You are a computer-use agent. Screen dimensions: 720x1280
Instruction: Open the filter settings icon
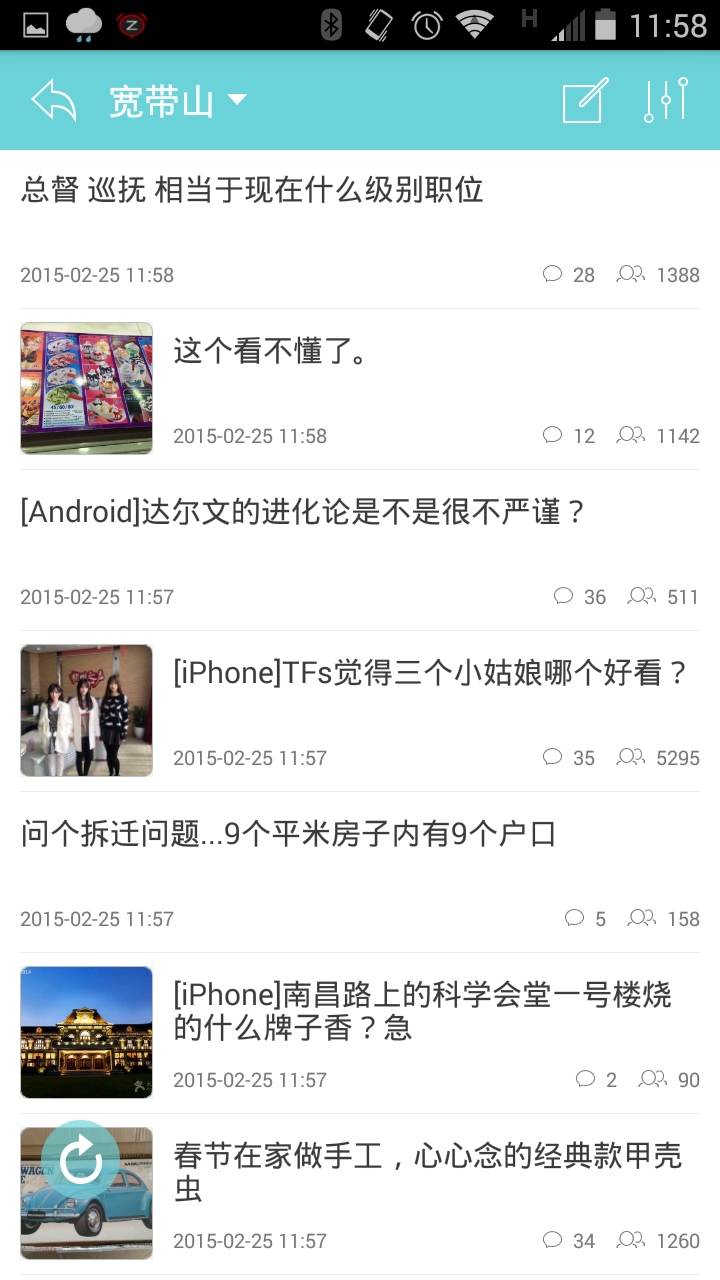pos(665,101)
